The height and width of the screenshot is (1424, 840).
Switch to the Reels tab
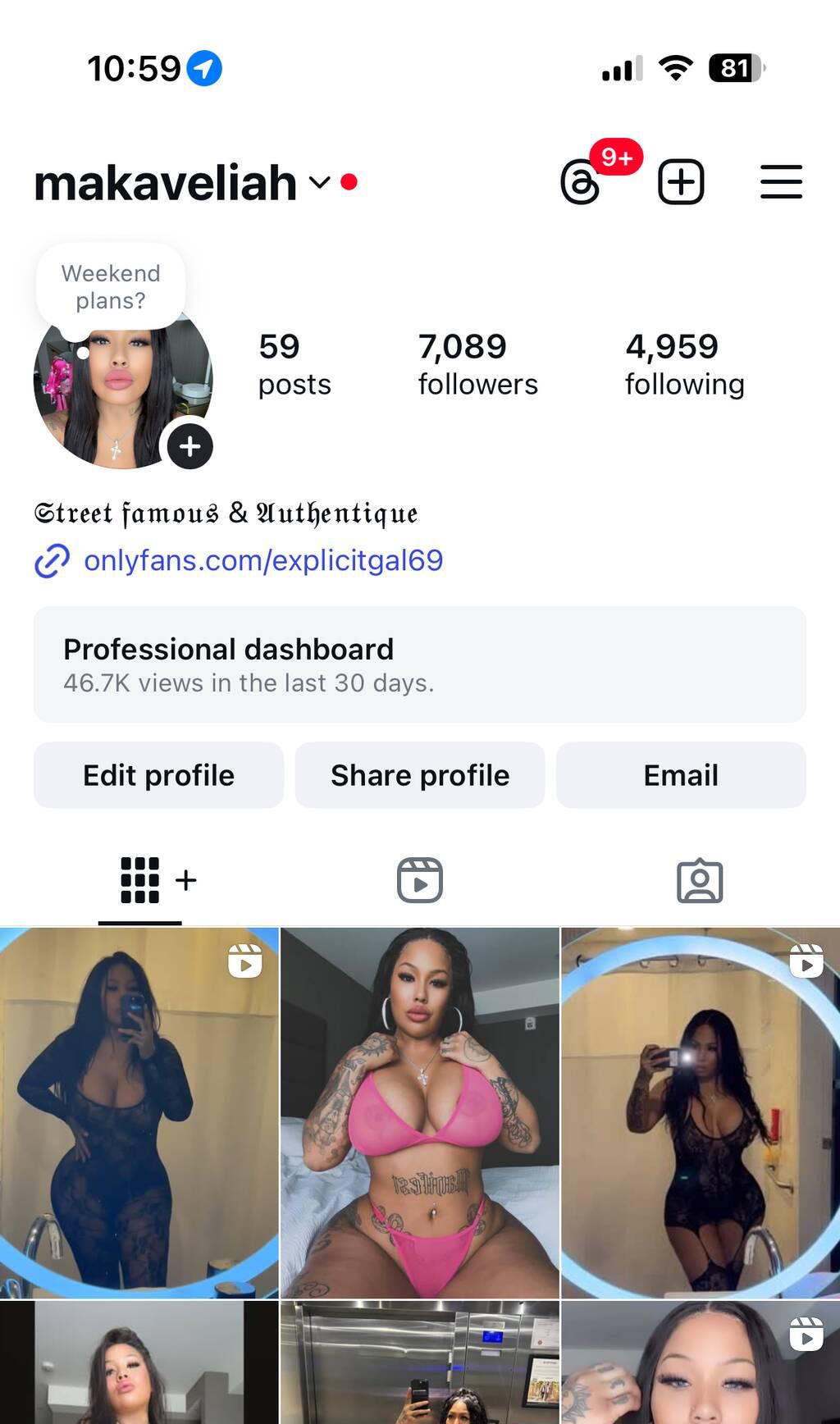(420, 880)
